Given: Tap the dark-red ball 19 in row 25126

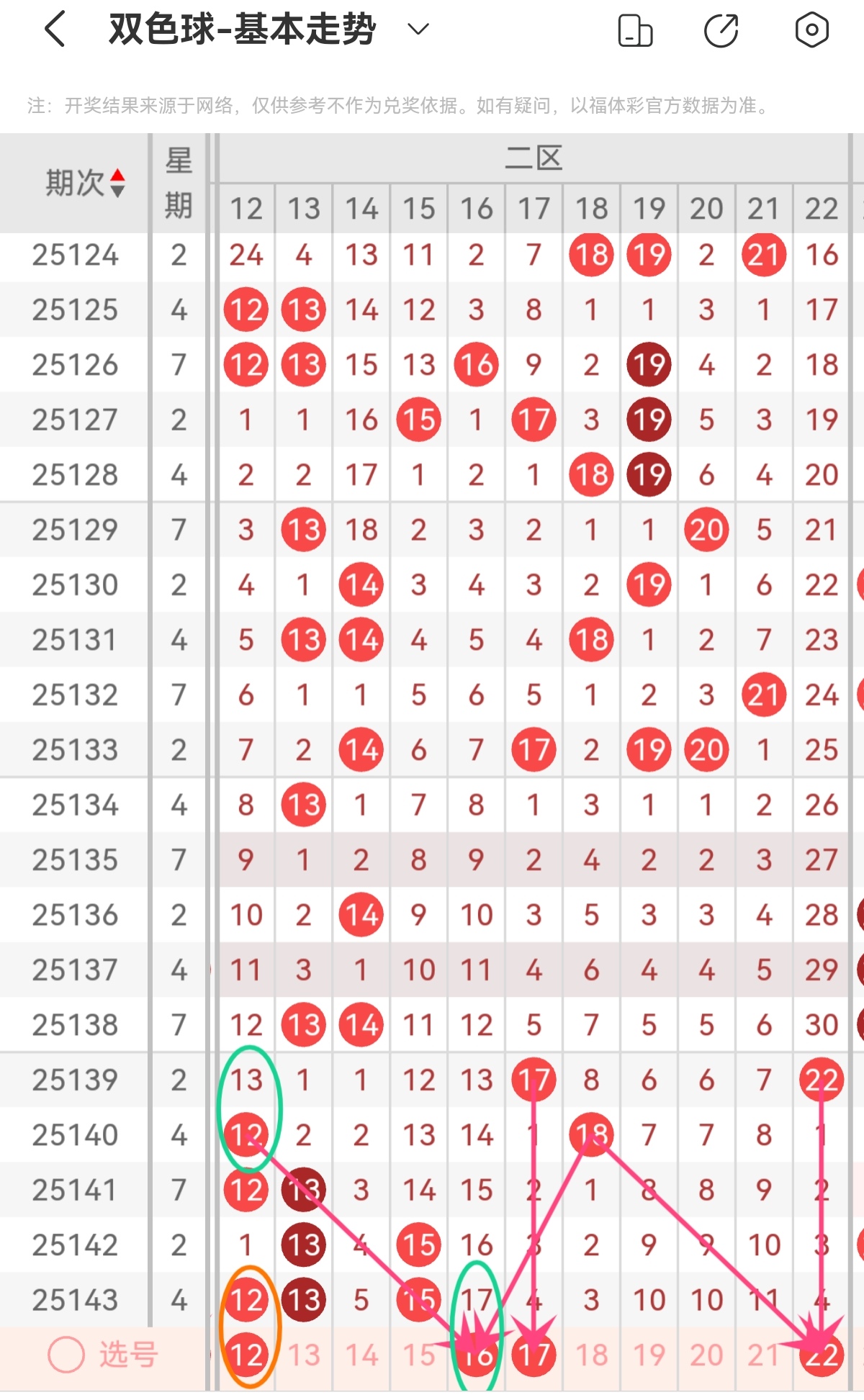Looking at the screenshot, I should tap(647, 364).
